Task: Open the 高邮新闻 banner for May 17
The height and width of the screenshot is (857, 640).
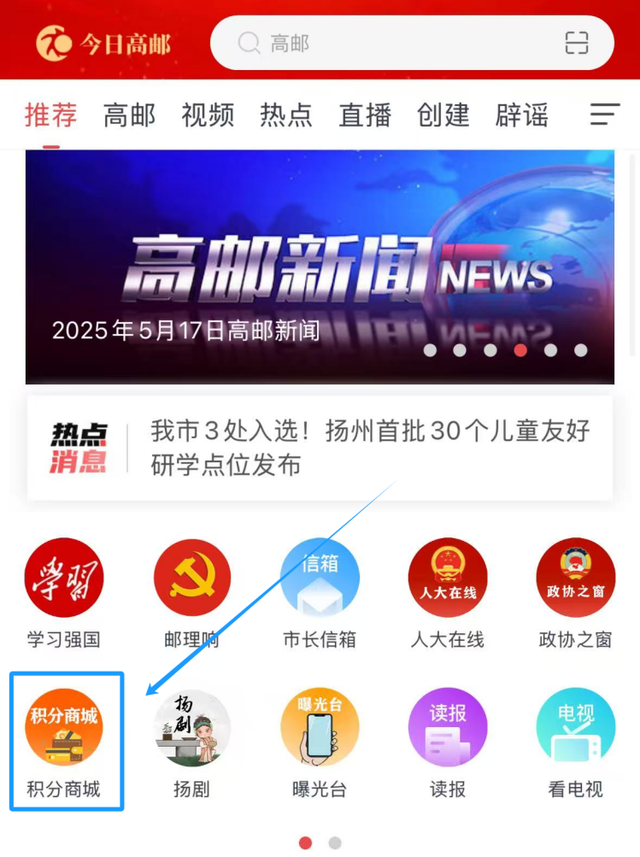Action: [320, 267]
